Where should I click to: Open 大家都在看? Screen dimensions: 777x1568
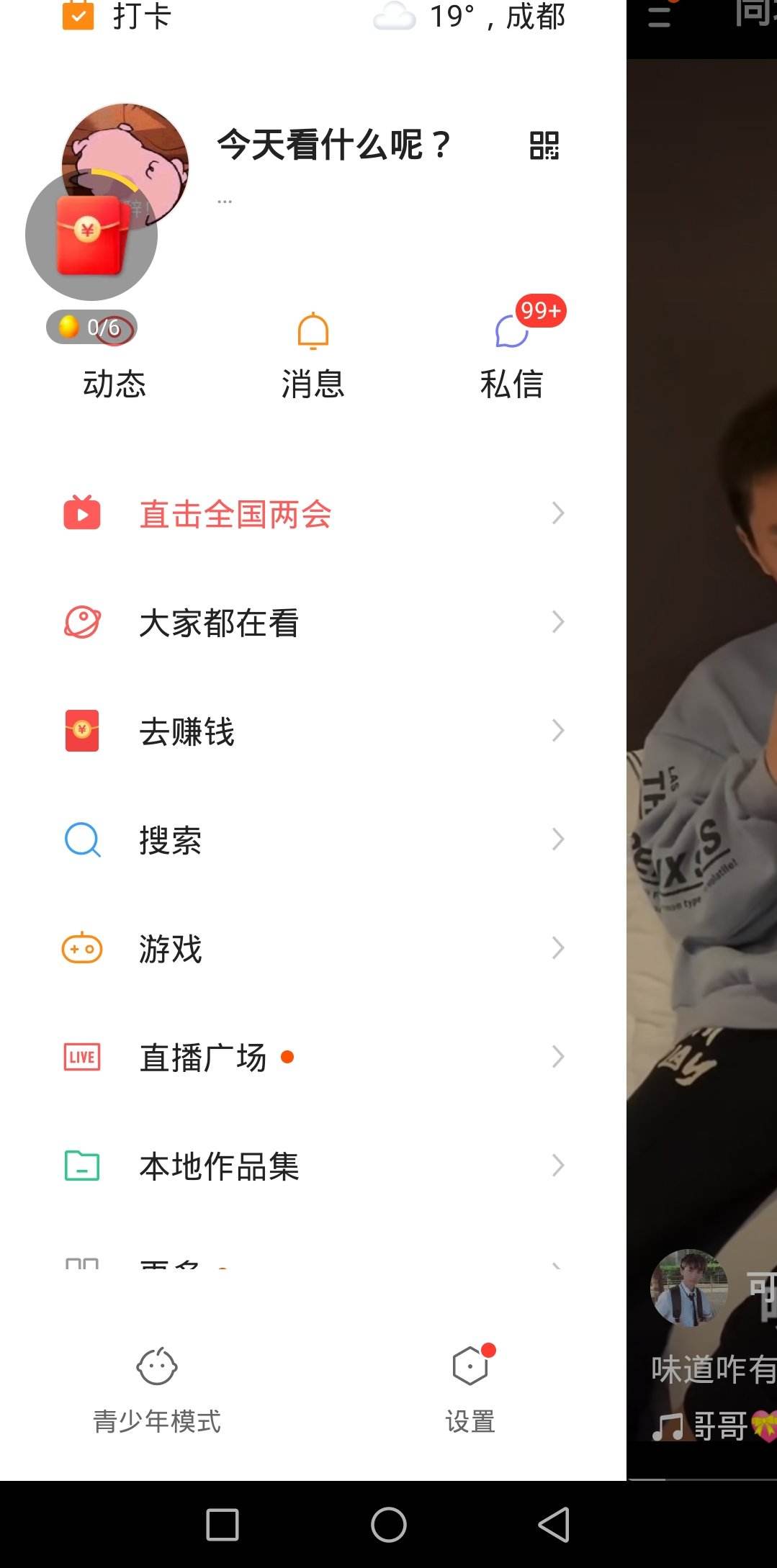tap(313, 623)
